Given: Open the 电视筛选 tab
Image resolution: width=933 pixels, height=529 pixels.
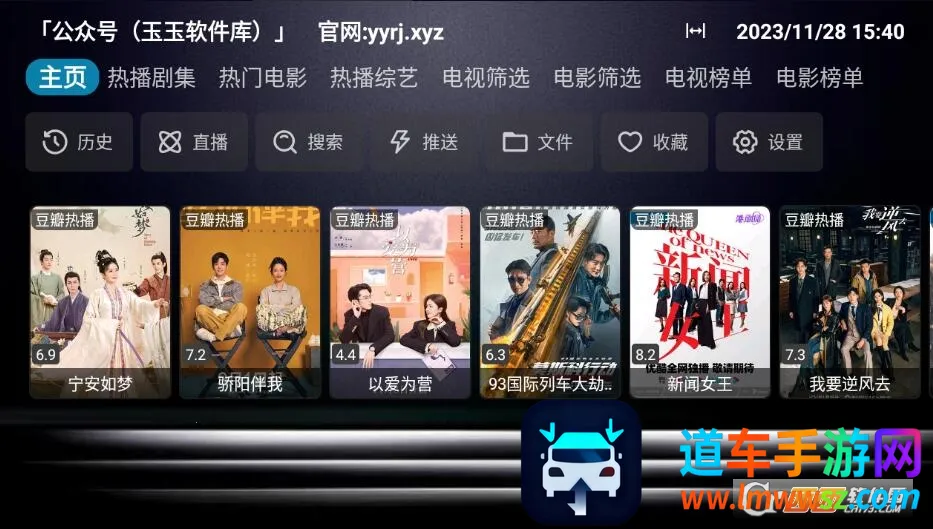Looking at the screenshot, I should [486, 78].
